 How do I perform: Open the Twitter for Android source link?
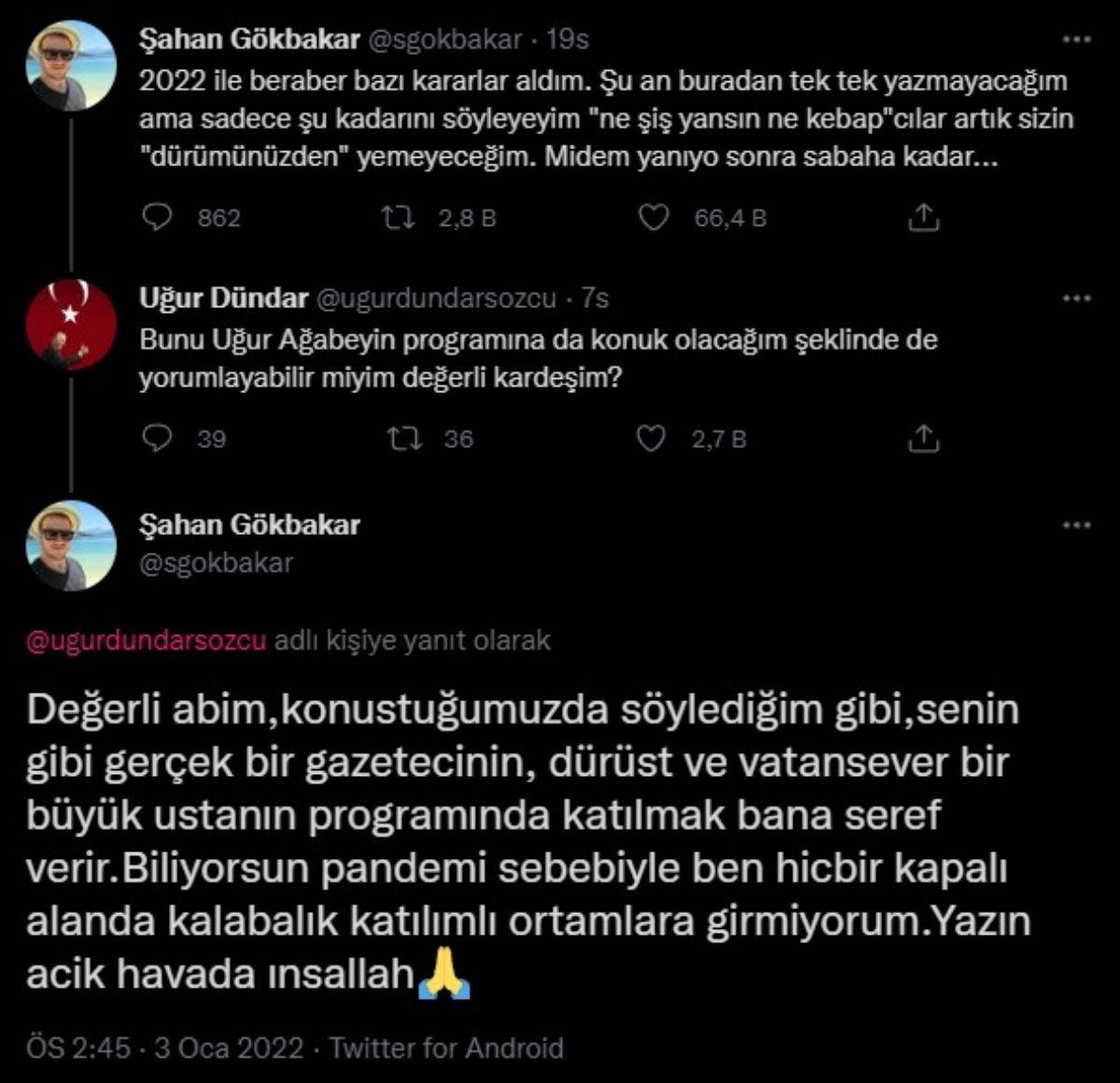click(x=446, y=1048)
